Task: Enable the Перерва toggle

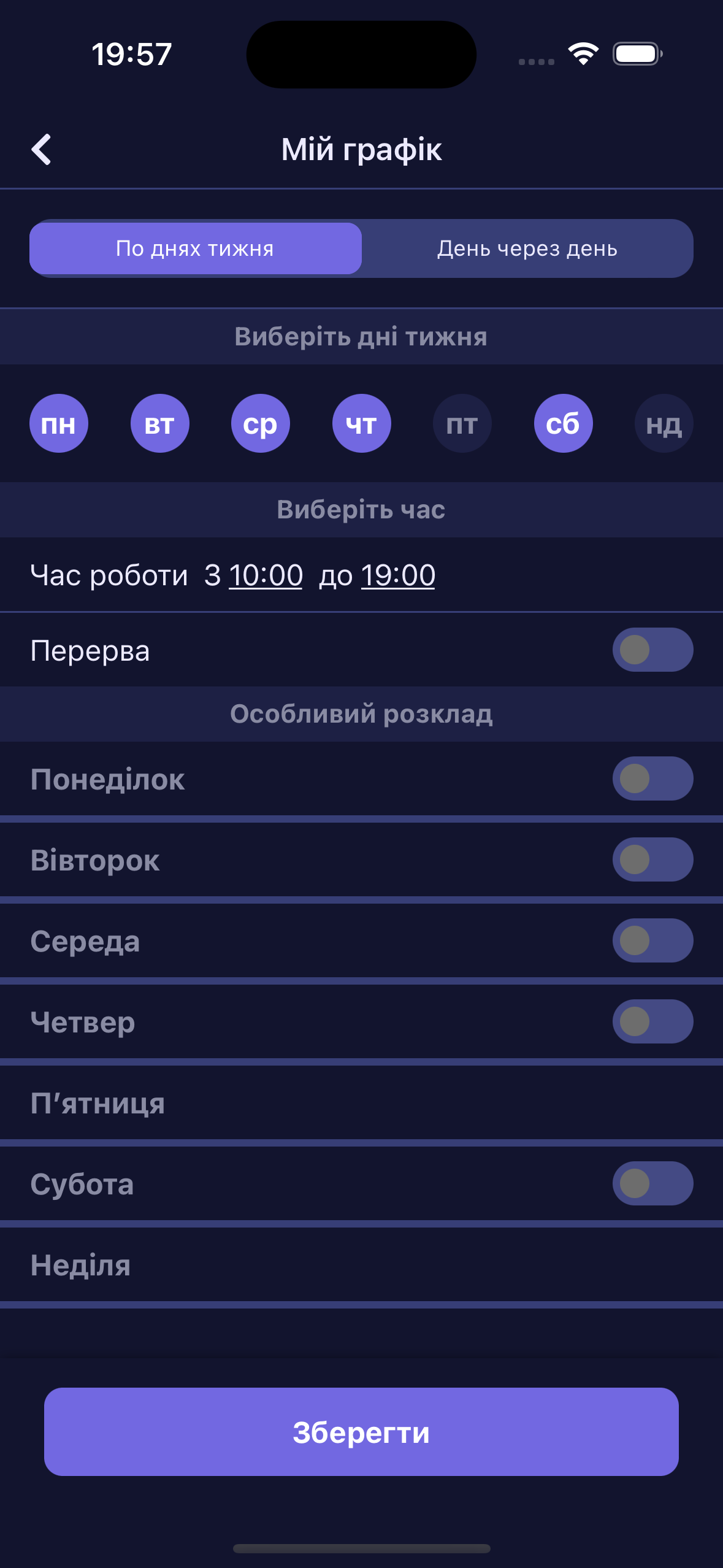Action: coord(652,650)
